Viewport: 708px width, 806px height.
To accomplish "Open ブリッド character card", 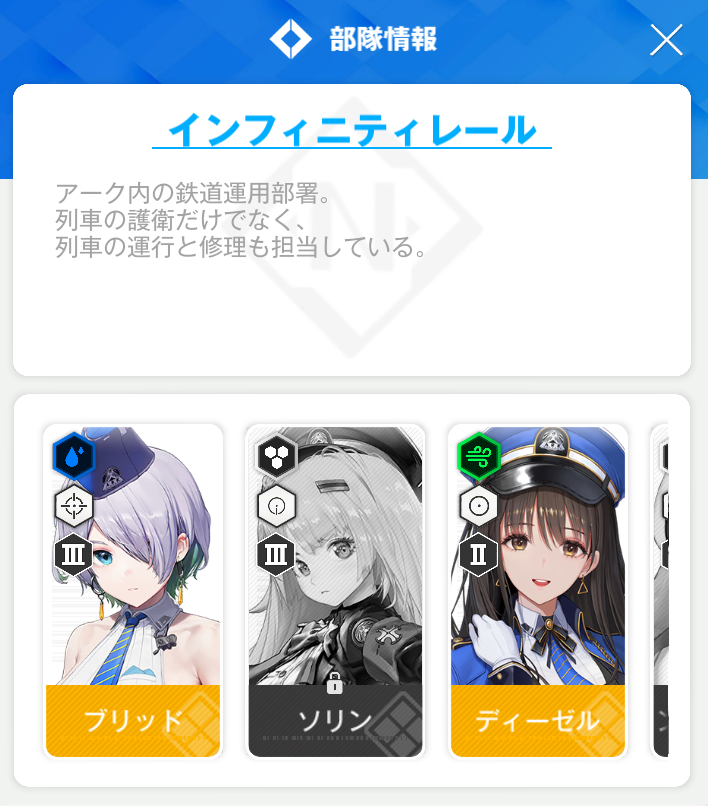I will coord(133,590).
